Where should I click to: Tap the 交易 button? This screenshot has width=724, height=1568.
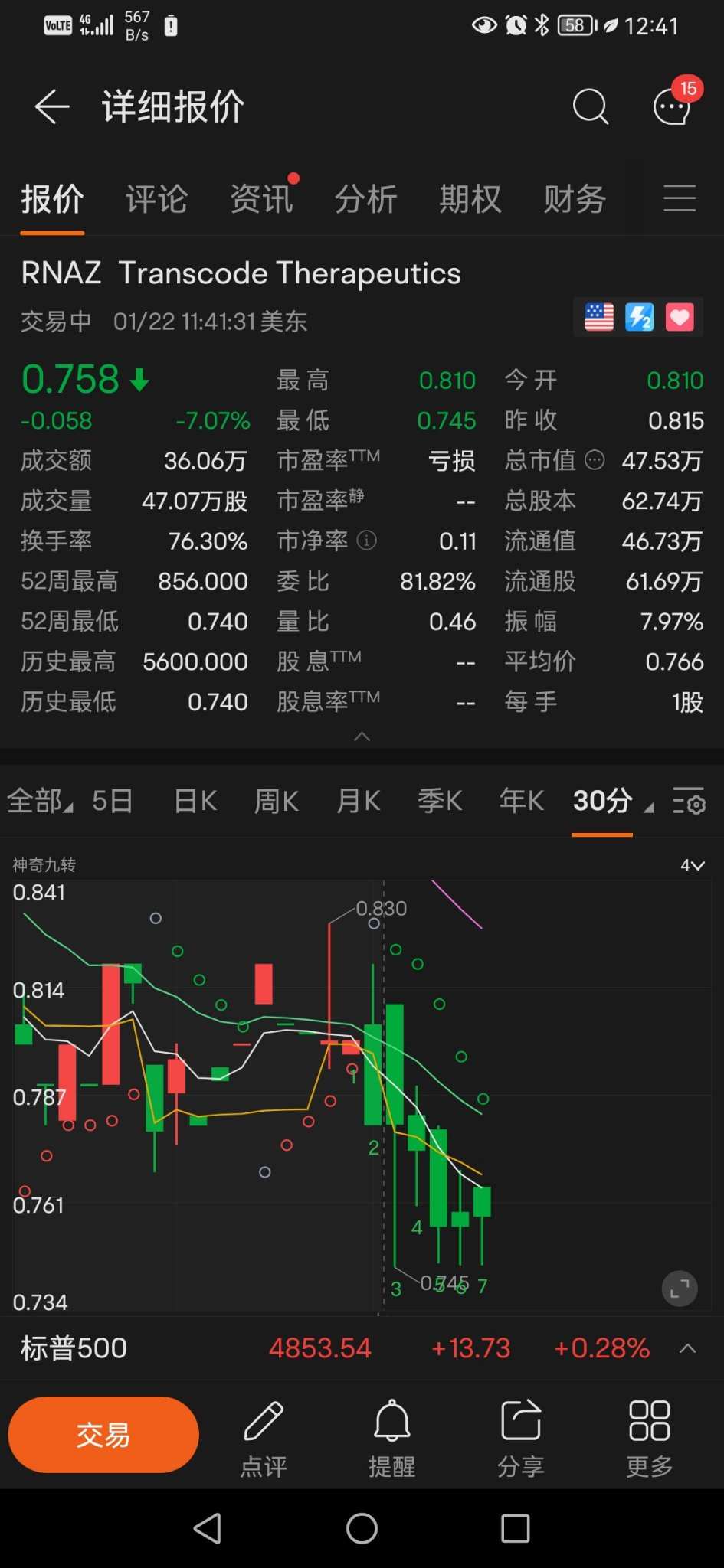(103, 1435)
